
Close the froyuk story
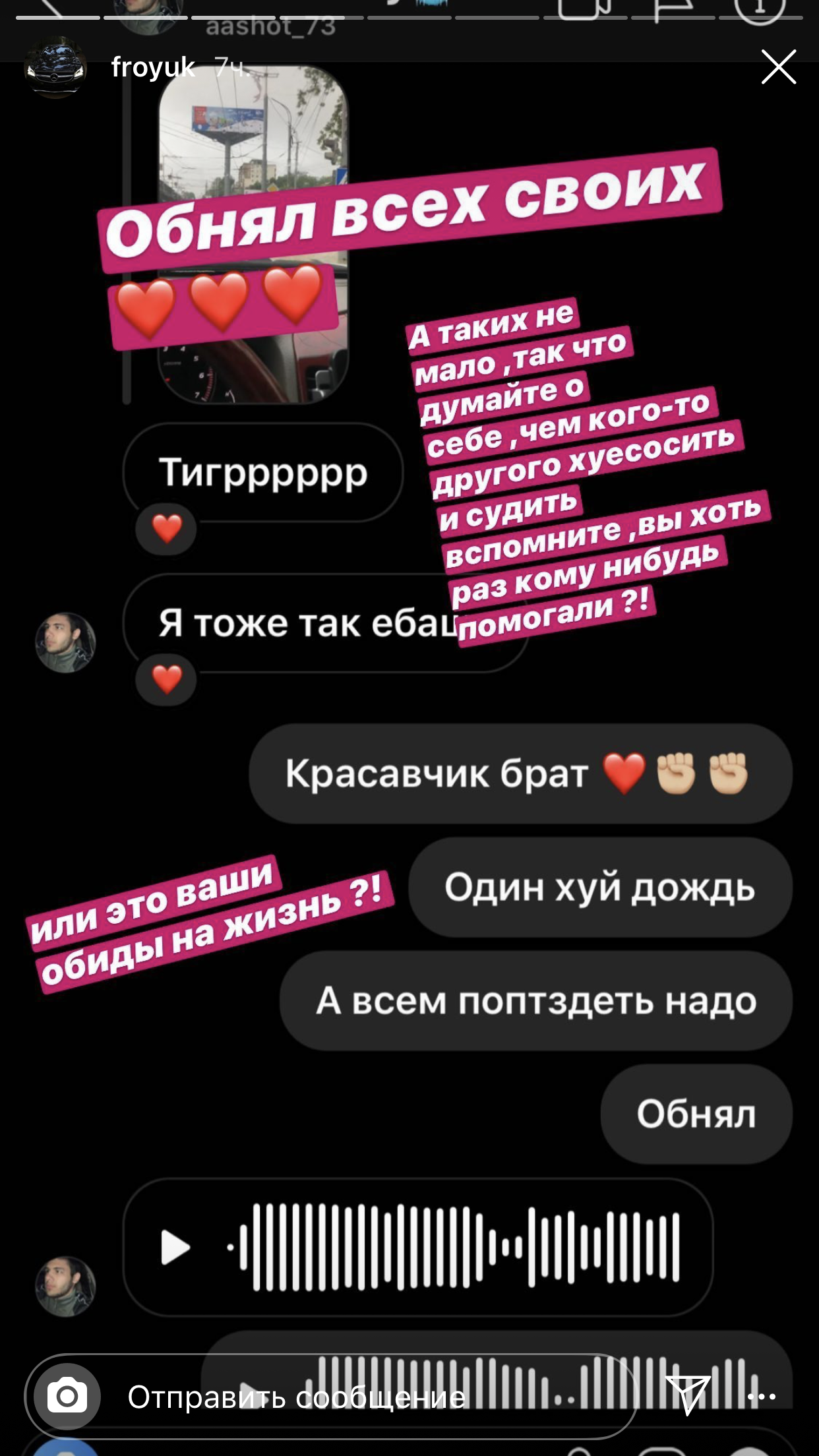point(778,67)
